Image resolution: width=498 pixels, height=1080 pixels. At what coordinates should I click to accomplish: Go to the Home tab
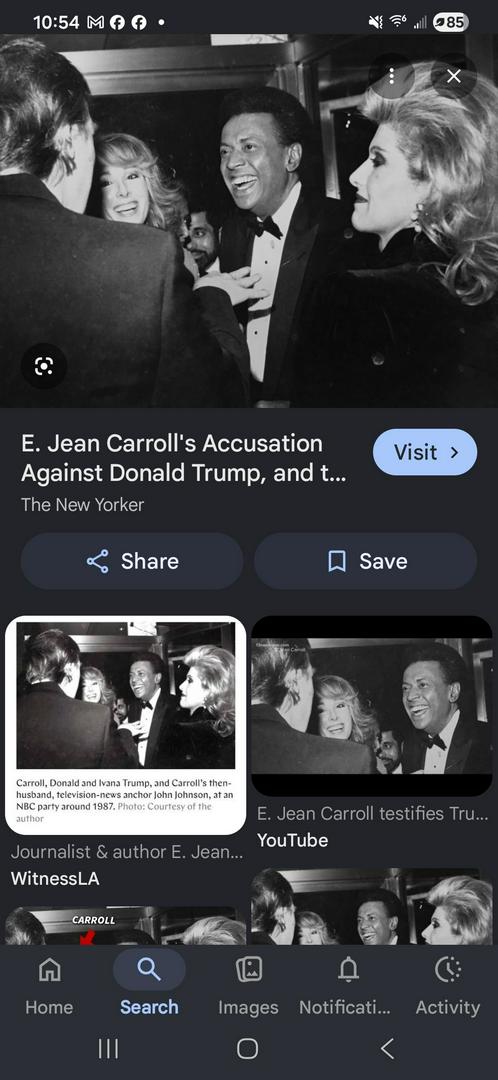coord(49,986)
